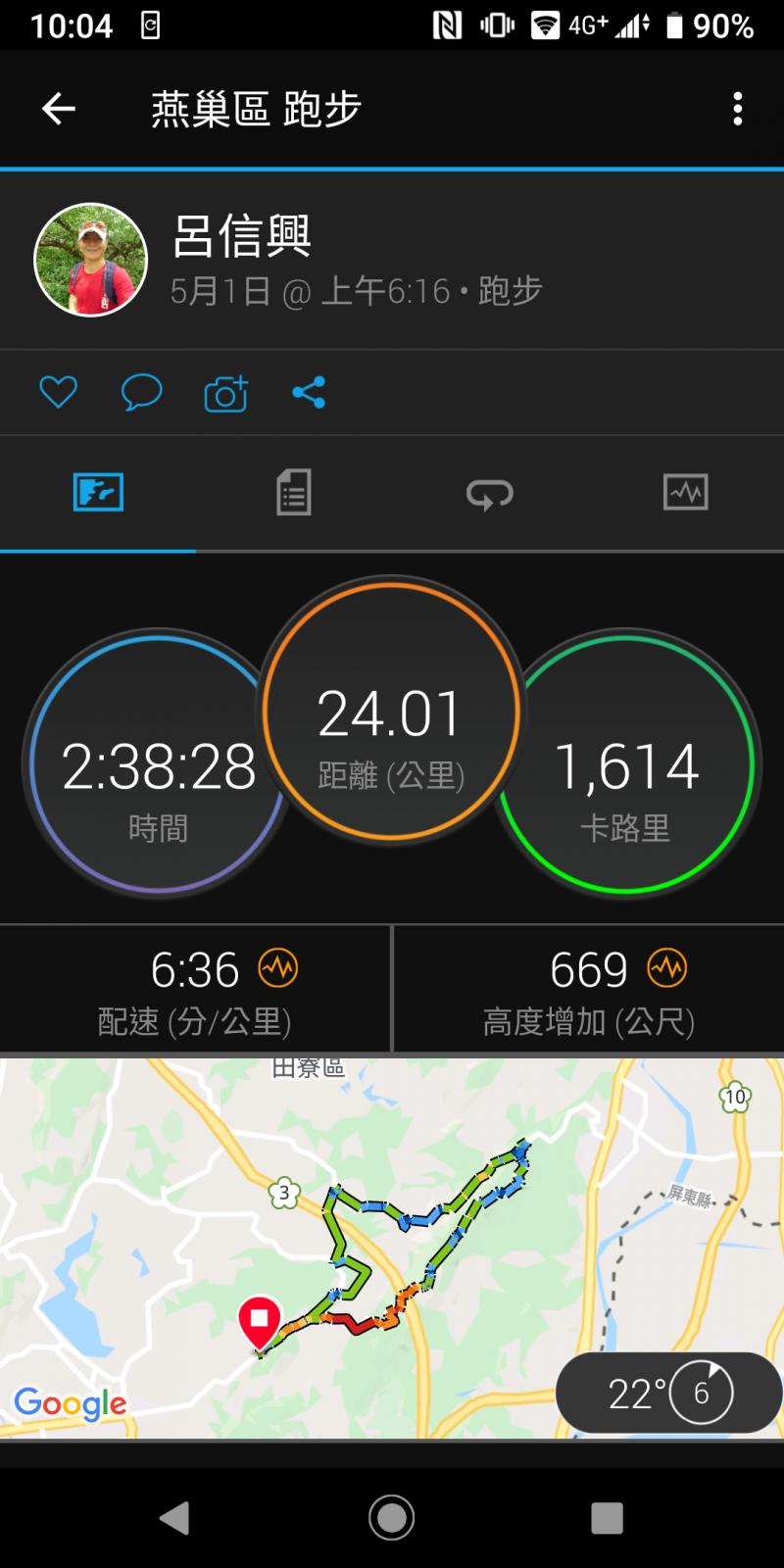The height and width of the screenshot is (1568, 784).
Task: Go back using the top arrow
Action: click(x=59, y=108)
